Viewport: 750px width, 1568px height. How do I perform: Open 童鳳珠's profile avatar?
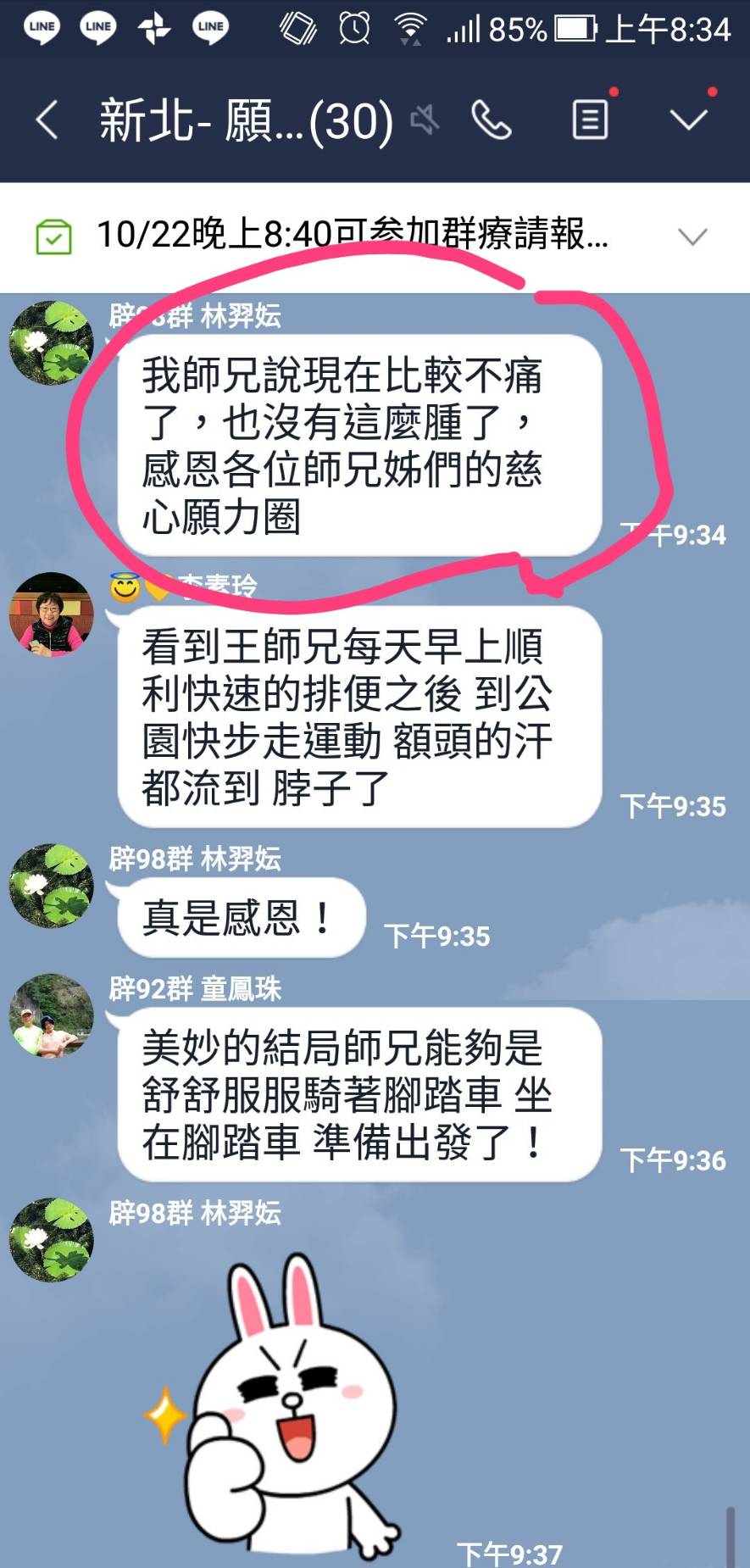pos(51,1015)
